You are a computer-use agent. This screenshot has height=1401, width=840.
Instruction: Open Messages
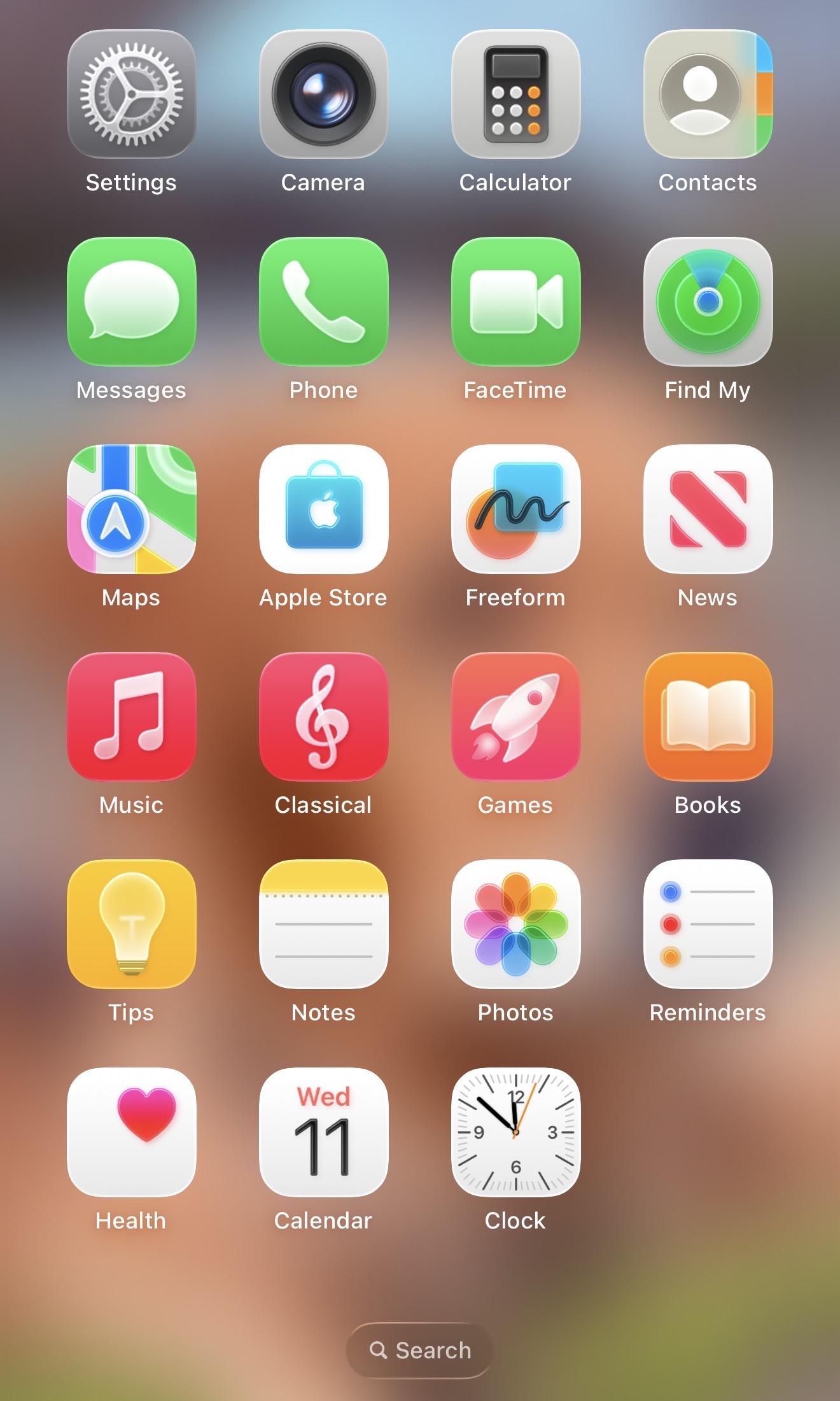[131, 302]
